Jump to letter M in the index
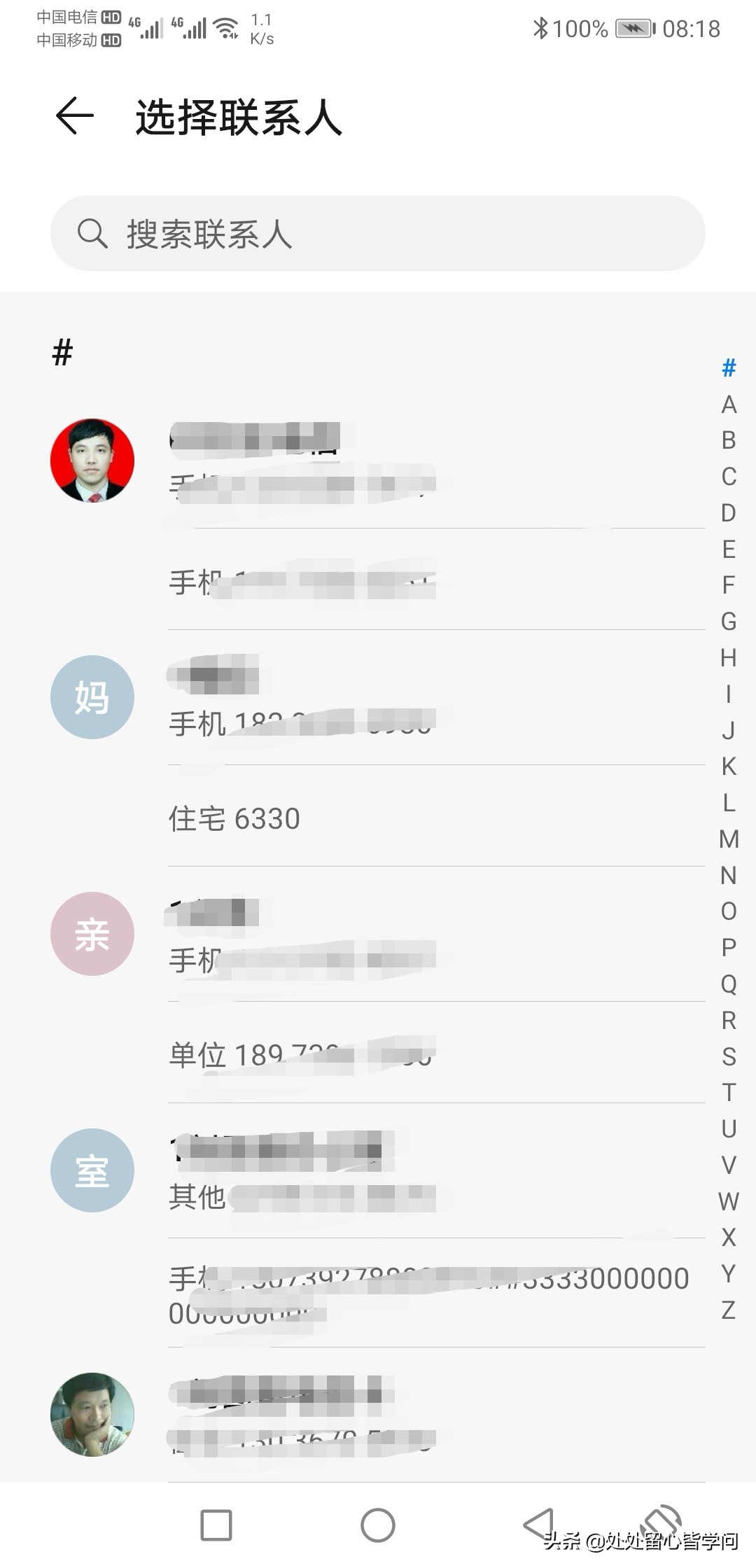 click(729, 839)
